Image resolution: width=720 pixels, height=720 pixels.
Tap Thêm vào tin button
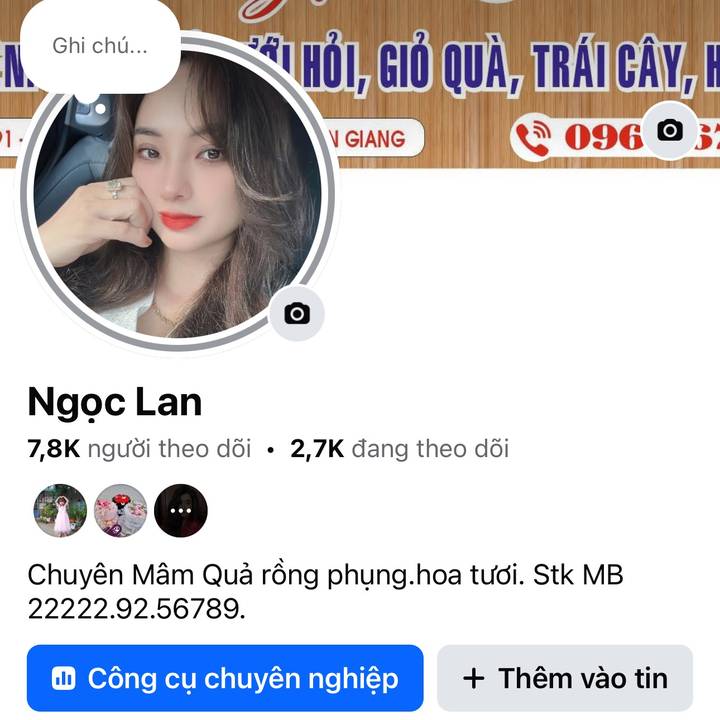(x=565, y=678)
